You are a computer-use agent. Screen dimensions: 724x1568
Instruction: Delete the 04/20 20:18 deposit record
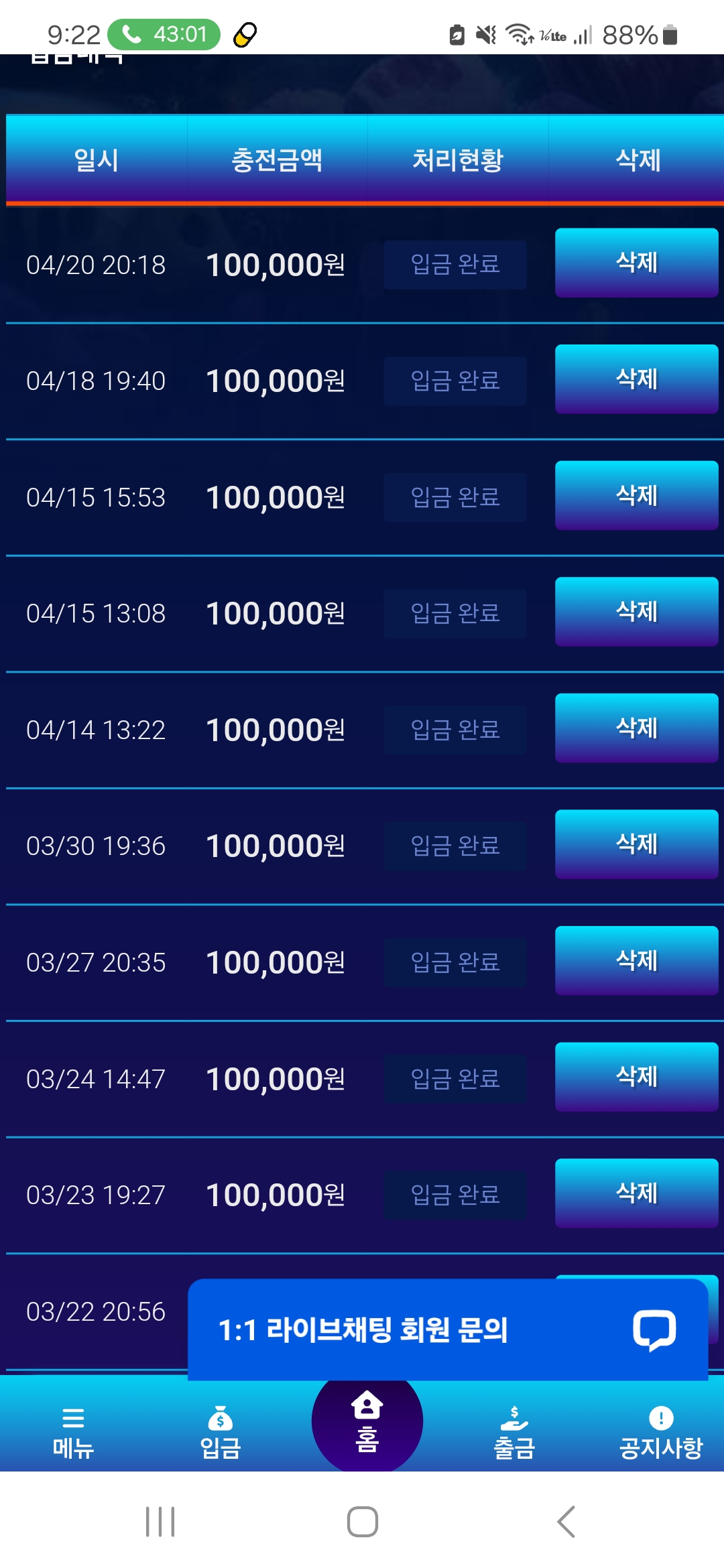coord(636,263)
